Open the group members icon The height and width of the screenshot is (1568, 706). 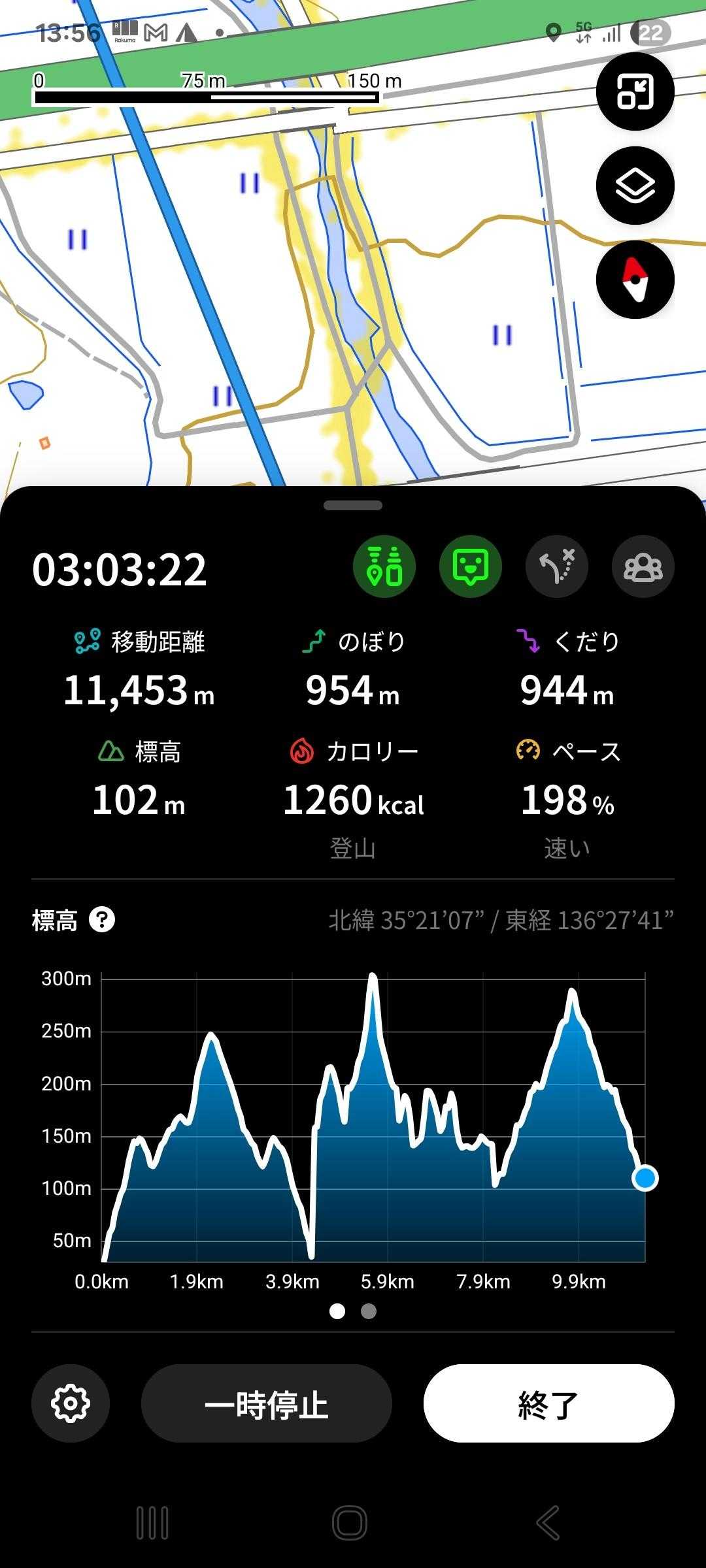(x=643, y=566)
